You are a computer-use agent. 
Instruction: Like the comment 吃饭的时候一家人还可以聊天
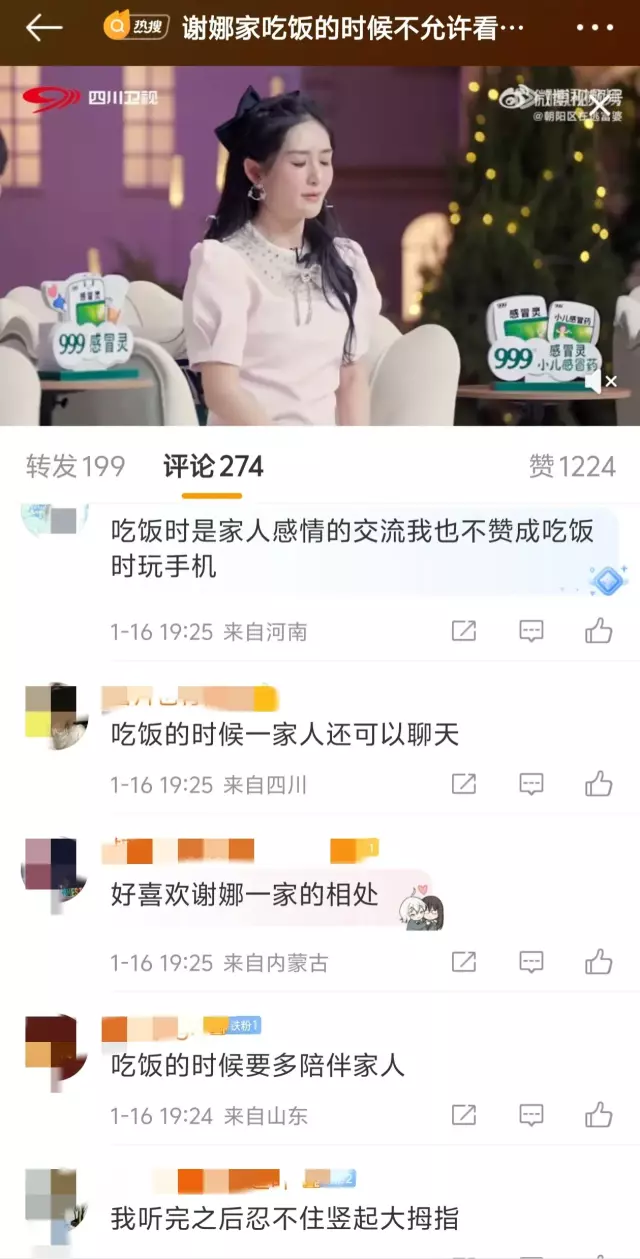pyautogui.click(x=599, y=784)
